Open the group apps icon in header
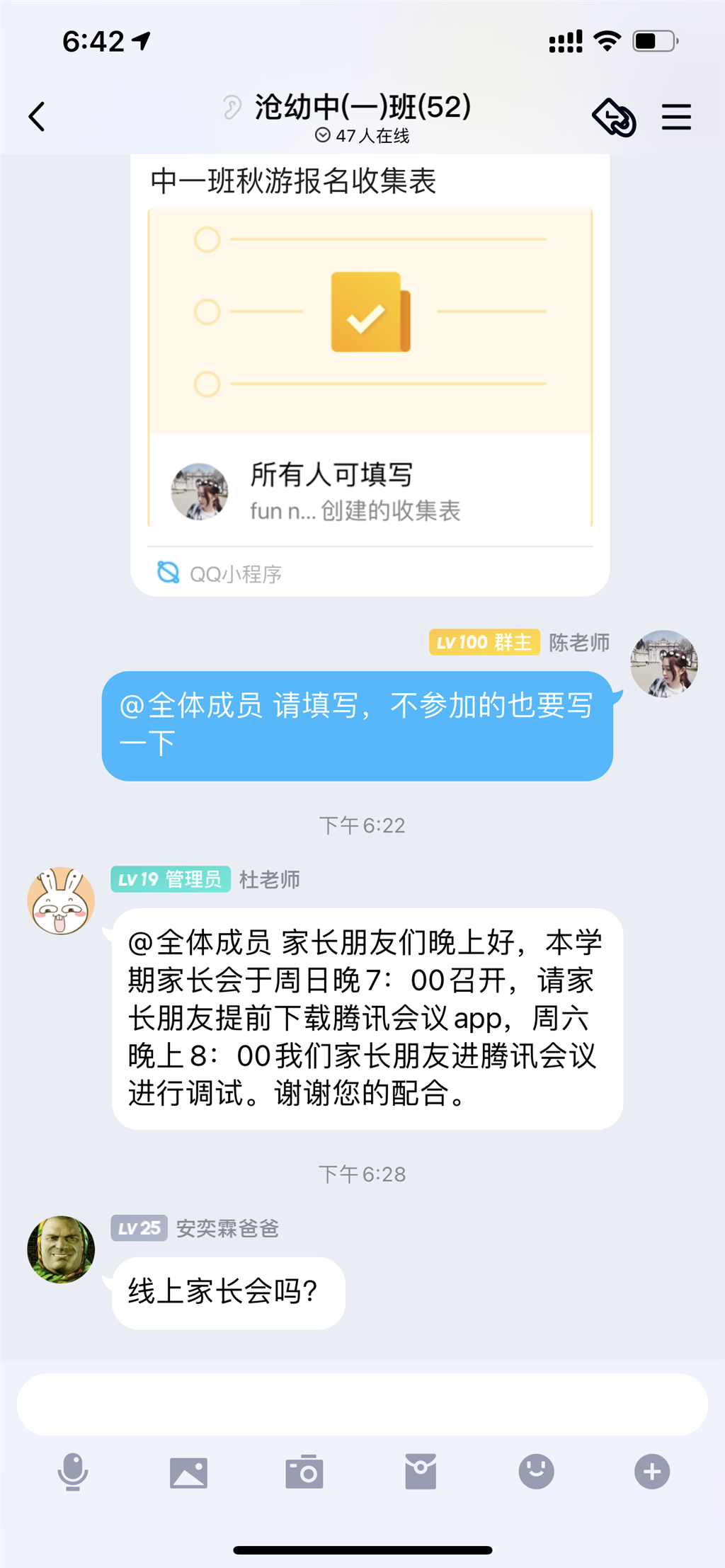725x1568 pixels. point(613,117)
